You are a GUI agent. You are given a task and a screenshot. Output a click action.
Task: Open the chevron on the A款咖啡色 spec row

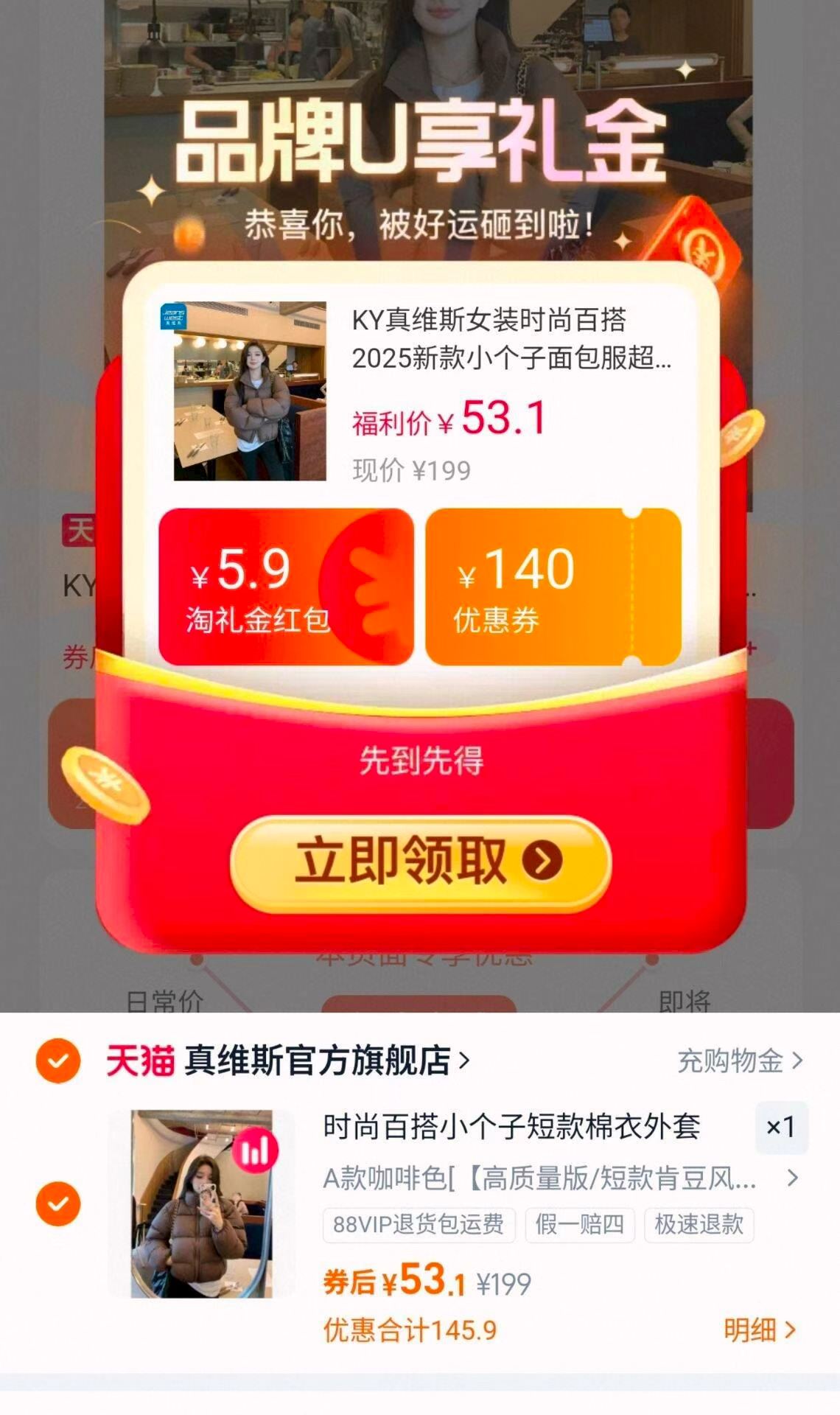click(794, 1178)
